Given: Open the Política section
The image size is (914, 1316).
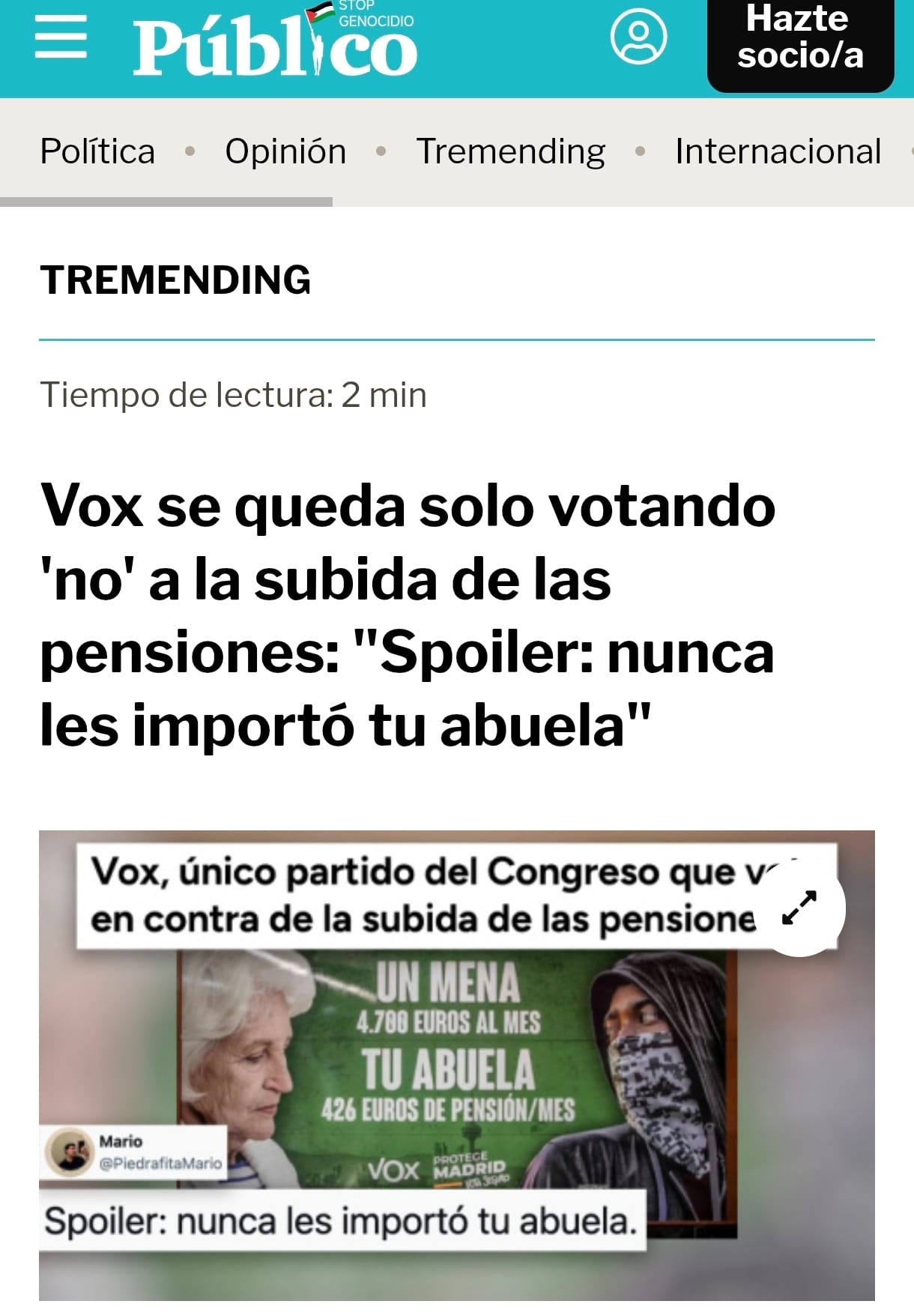Looking at the screenshot, I should (97, 151).
